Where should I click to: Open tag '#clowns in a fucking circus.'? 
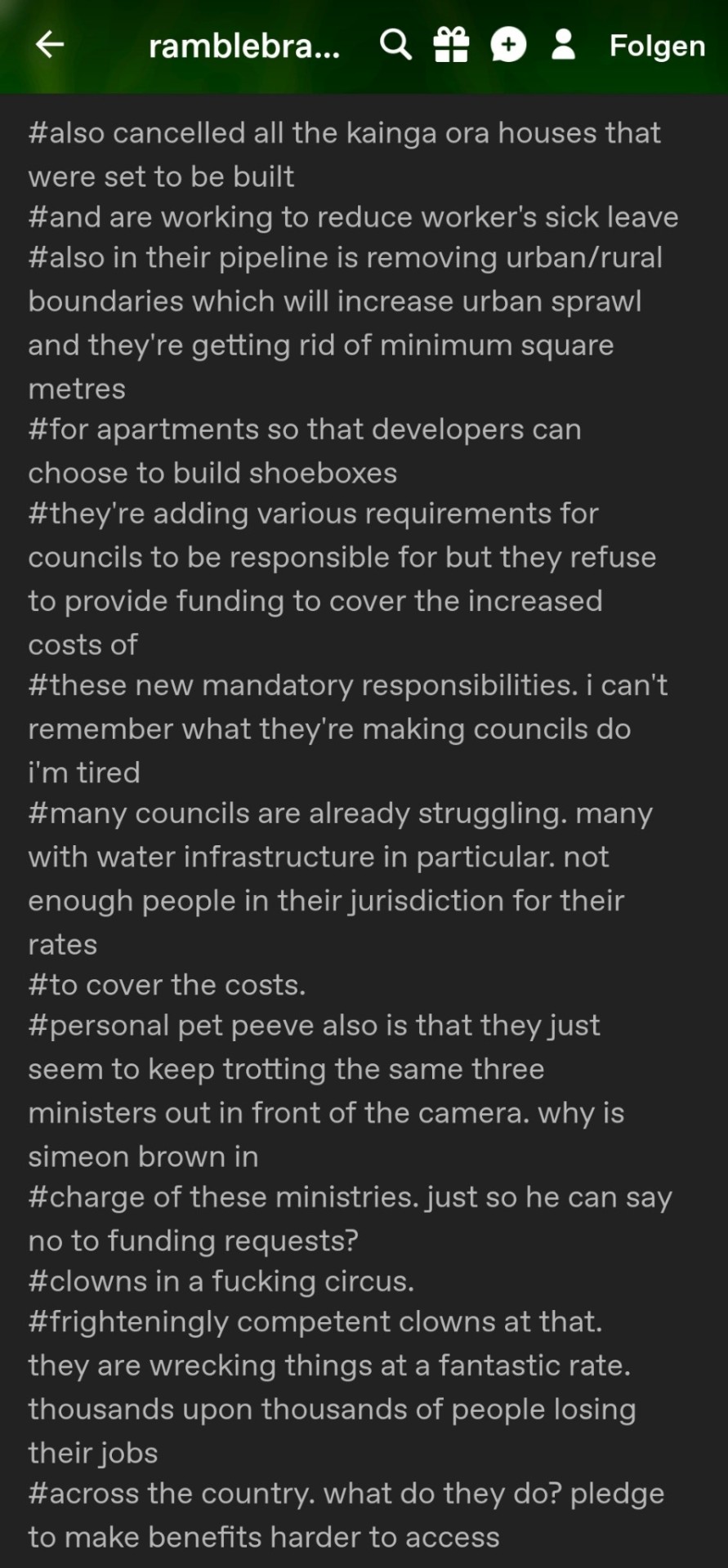coord(221,1281)
